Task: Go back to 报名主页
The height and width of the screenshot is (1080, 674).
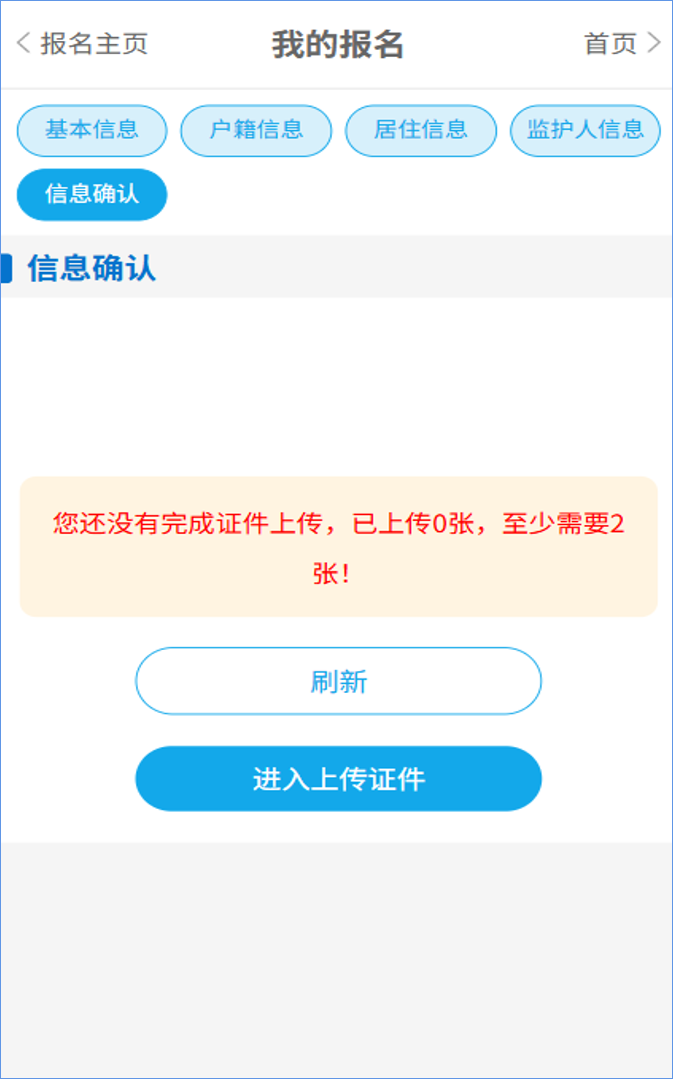Action: coord(82,44)
